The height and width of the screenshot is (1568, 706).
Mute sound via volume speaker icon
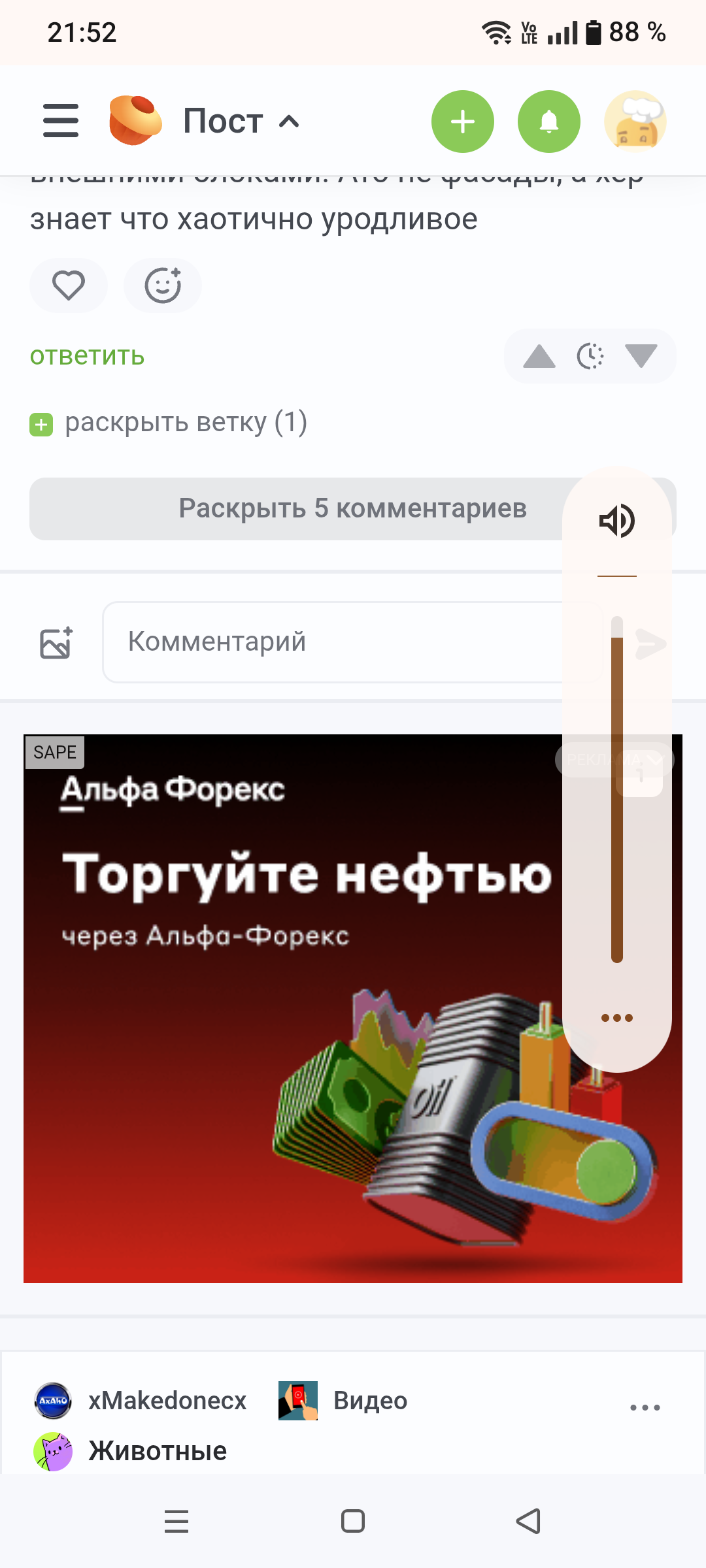[617, 521]
